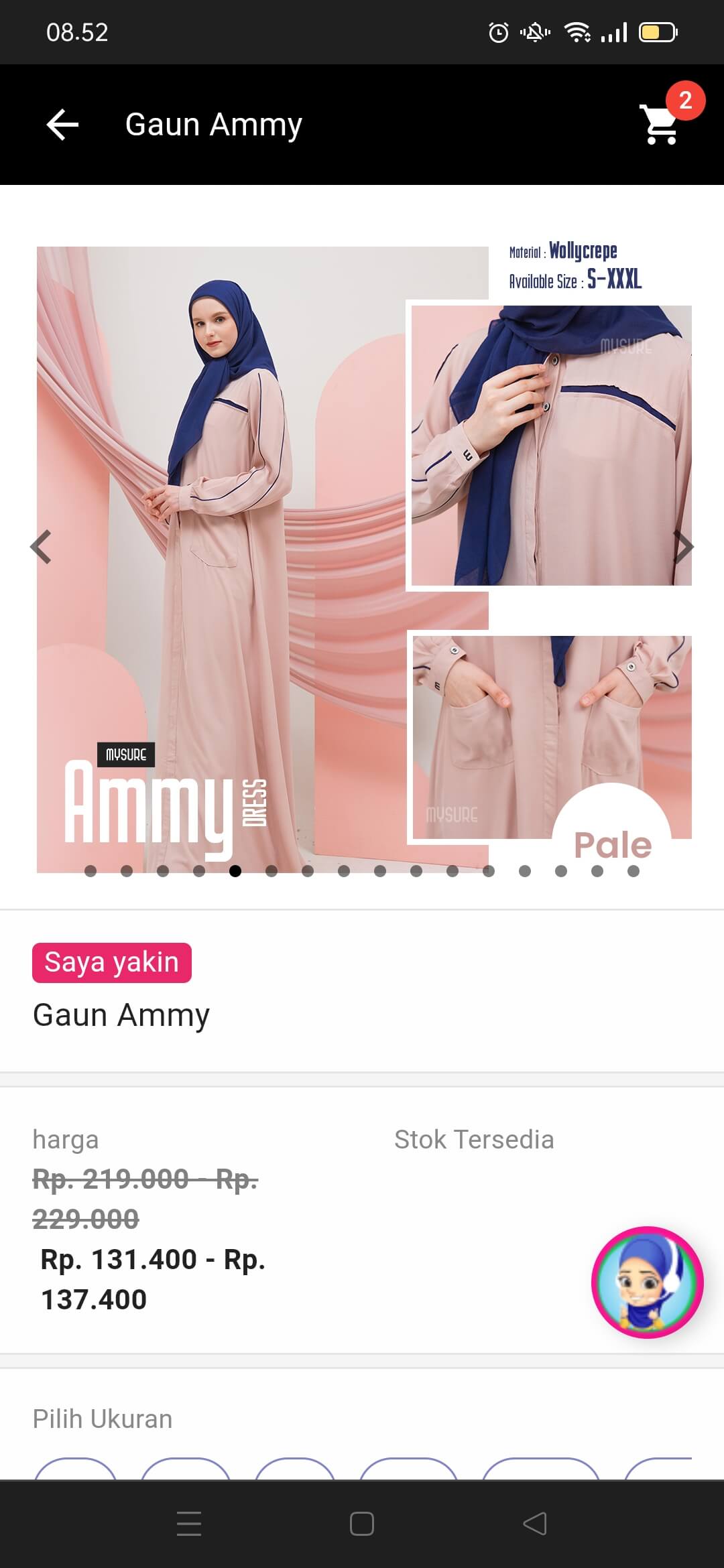724x1568 pixels.
Task: Open the shopping cart with 2 items
Action: [661, 123]
